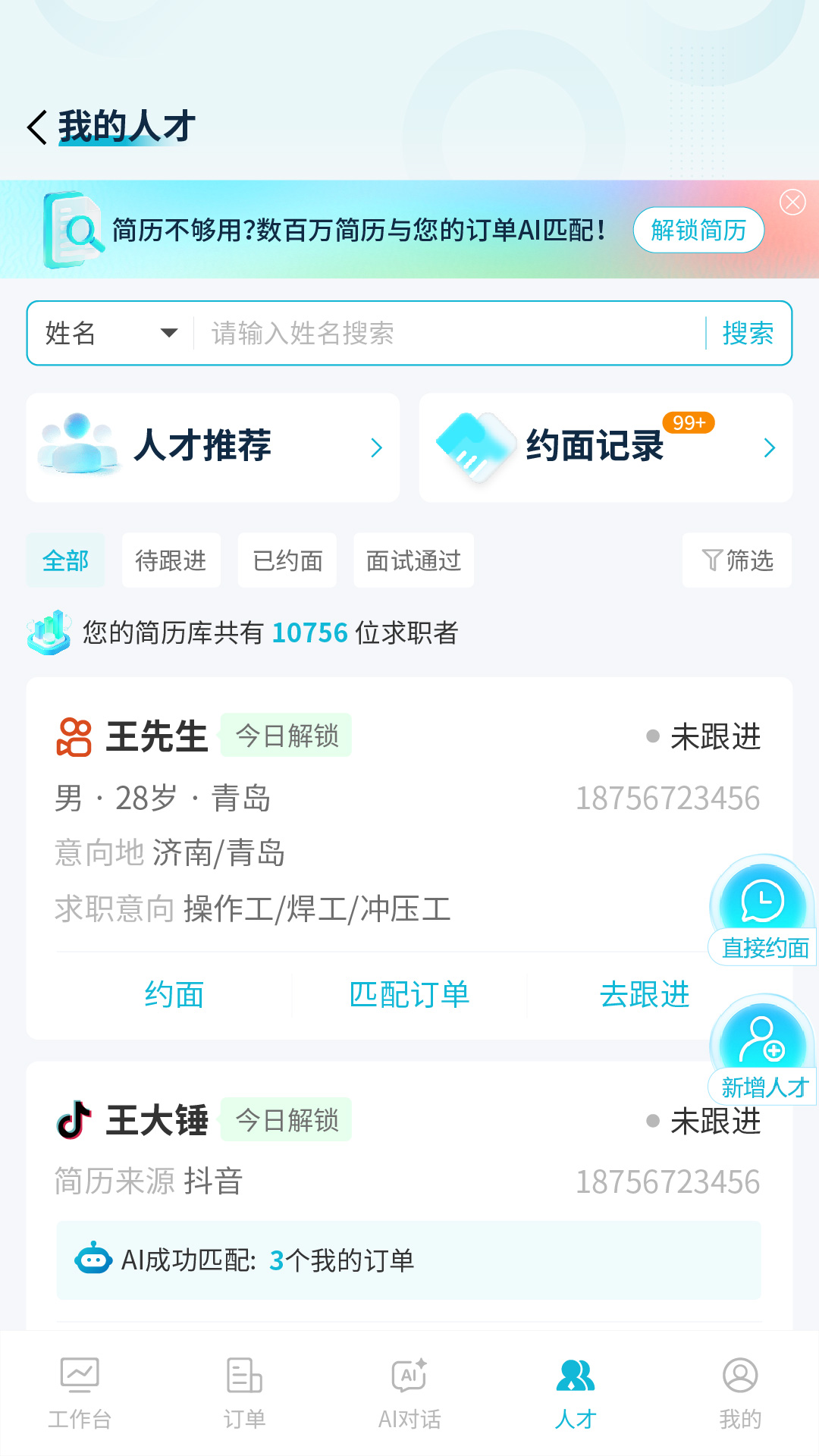Open the 筛选 filter options
Image resolution: width=819 pixels, height=1456 pixels.
pyautogui.click(x=737, y=560)
